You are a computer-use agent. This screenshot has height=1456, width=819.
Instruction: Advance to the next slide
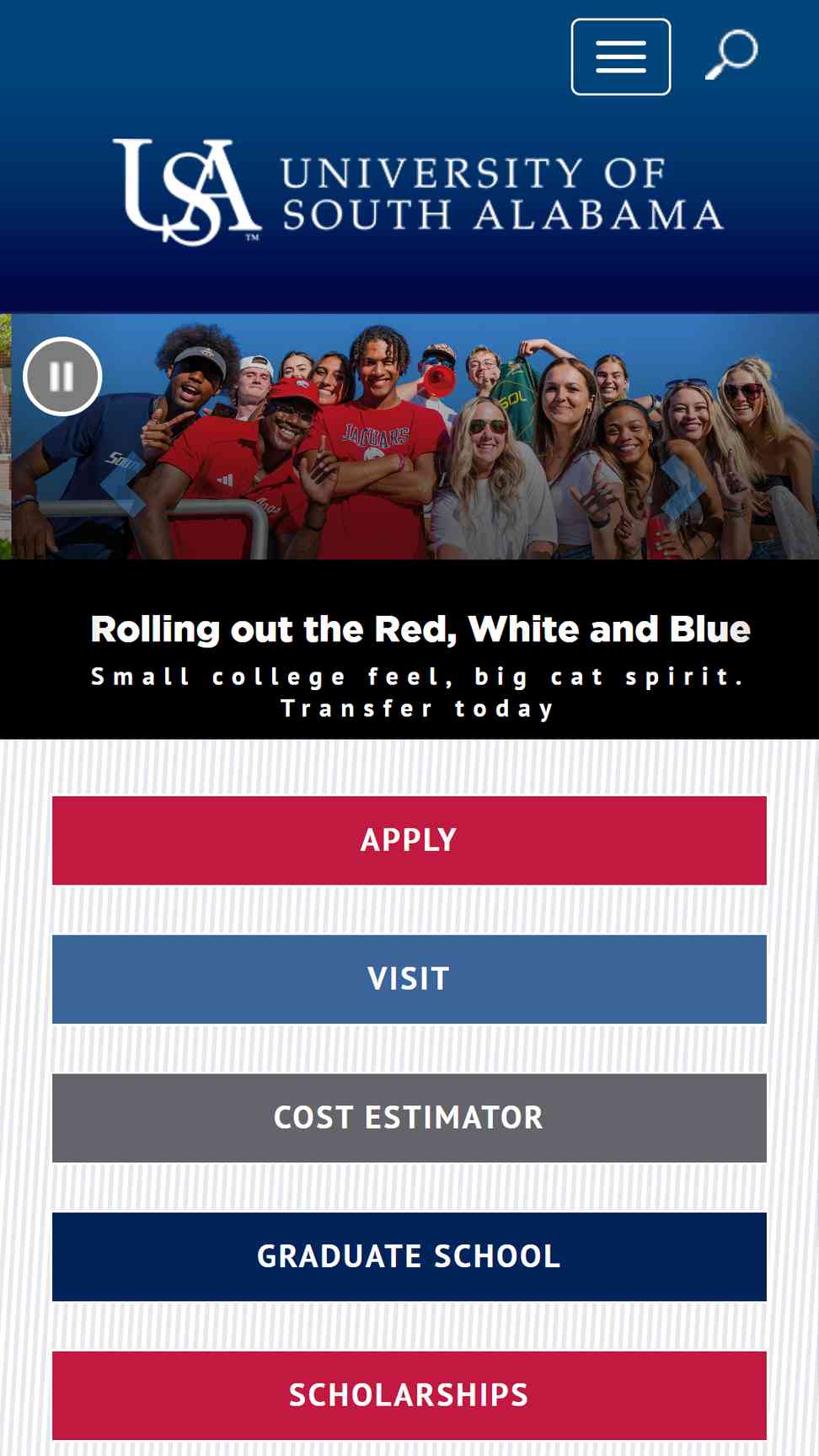(683, 489)
